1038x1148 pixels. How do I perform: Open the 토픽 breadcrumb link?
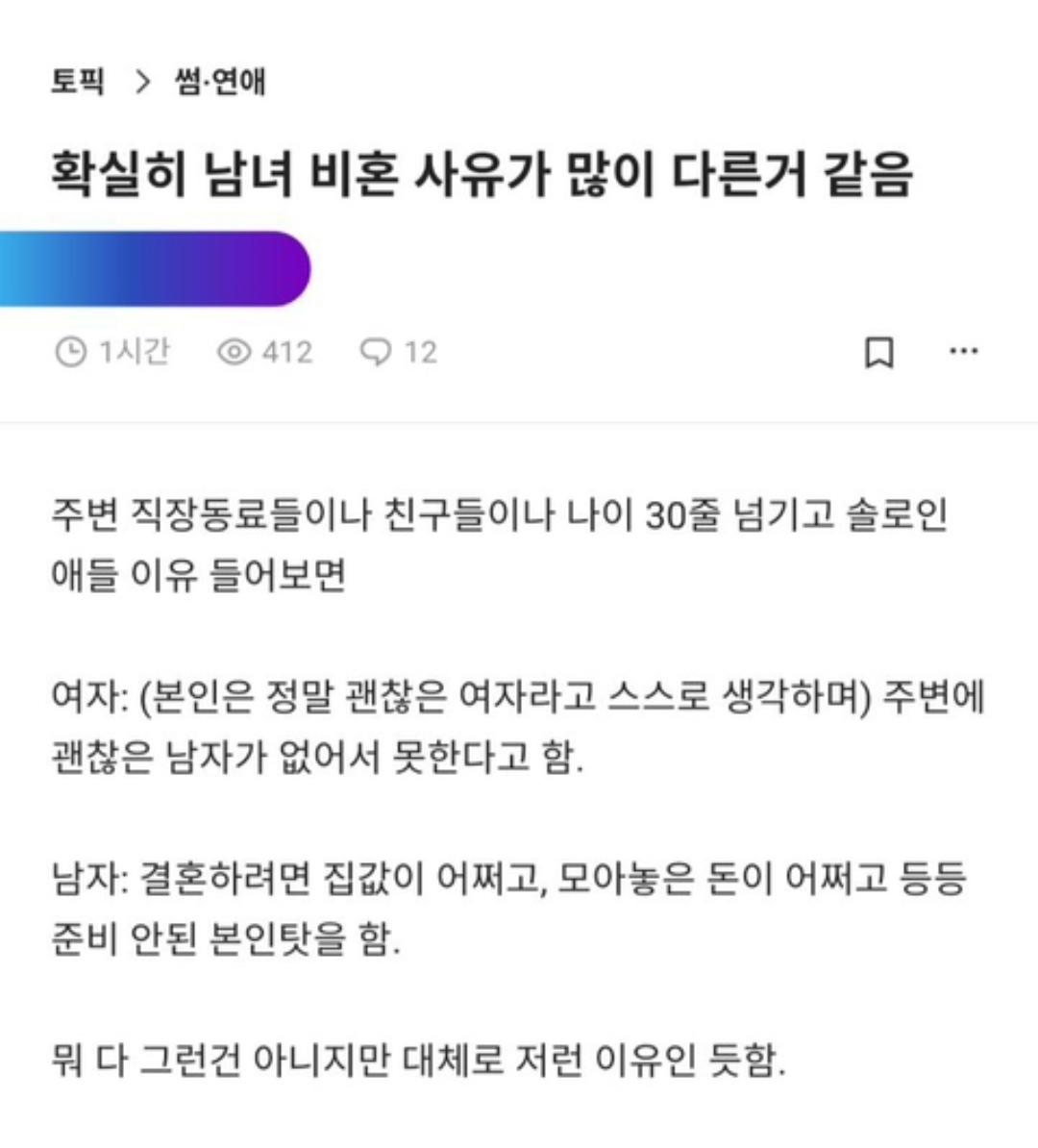(78, 82)
